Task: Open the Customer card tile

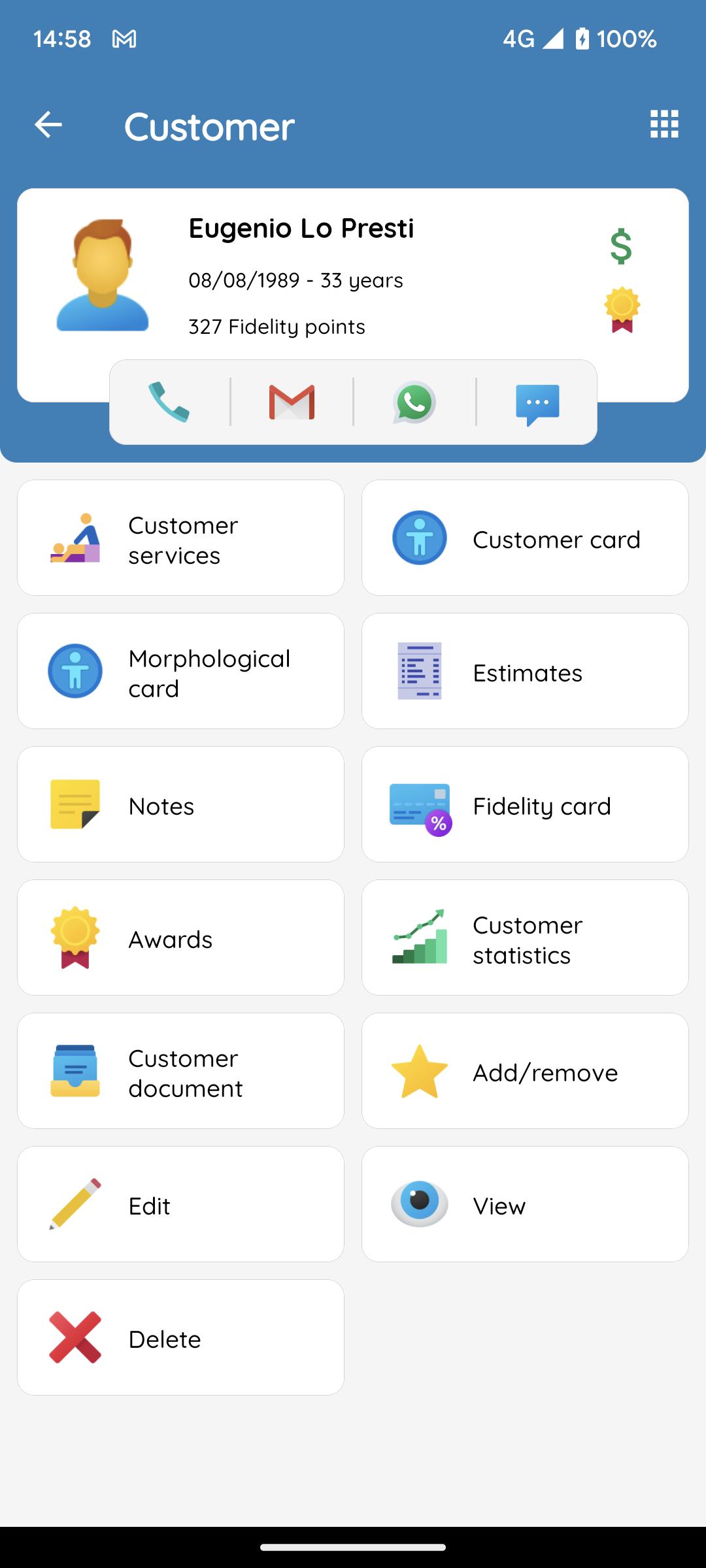Action: (x=525, y=538)
